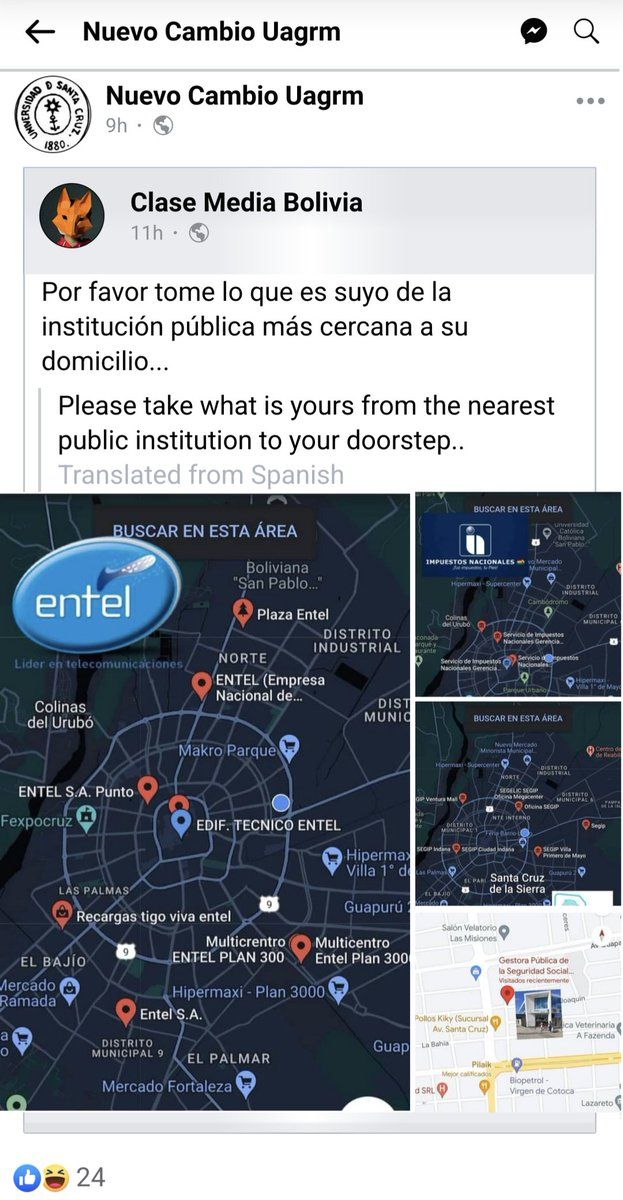The width and height of the screenshot is (623, 1200).
Task: View the large Entel map image
Action: pos(205,800)
